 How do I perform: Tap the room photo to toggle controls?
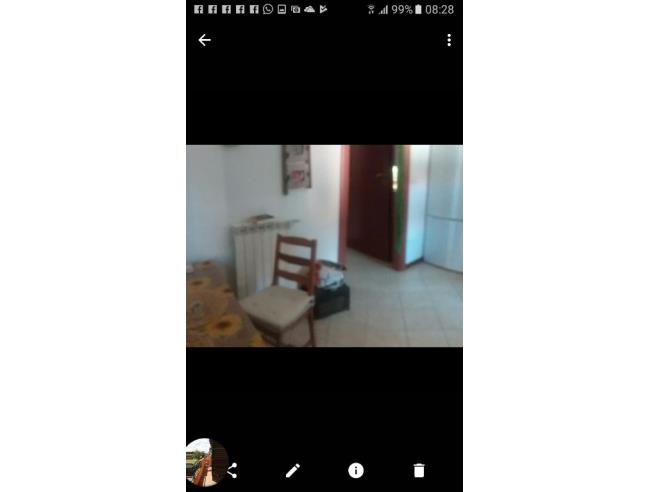324,246
